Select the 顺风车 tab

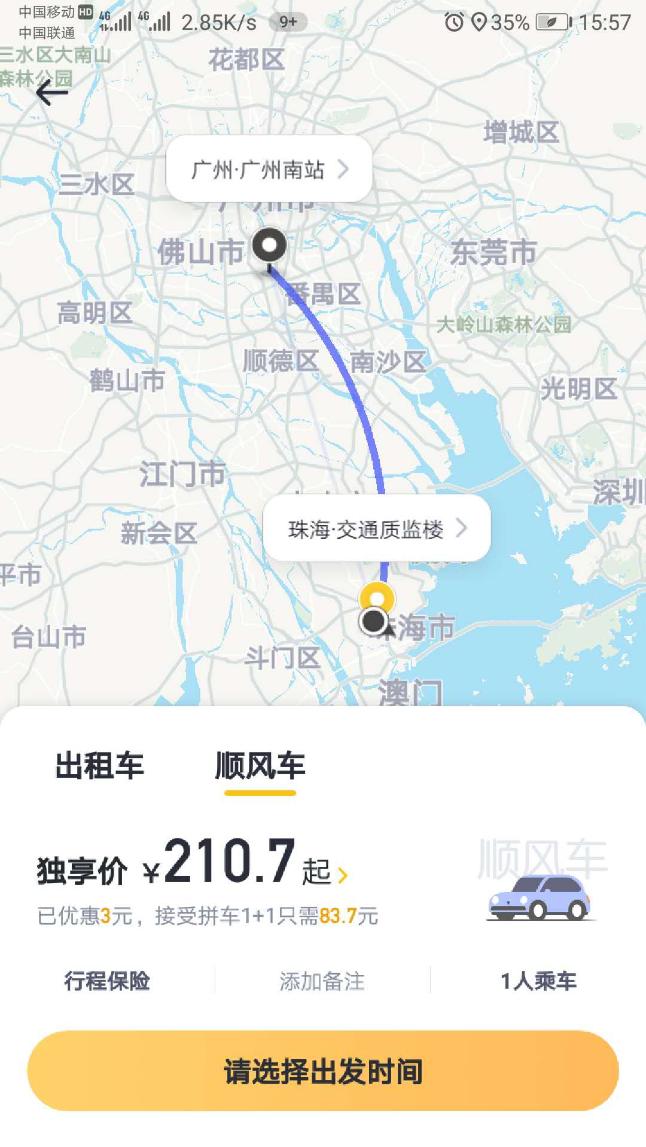(x=260, y=767)
